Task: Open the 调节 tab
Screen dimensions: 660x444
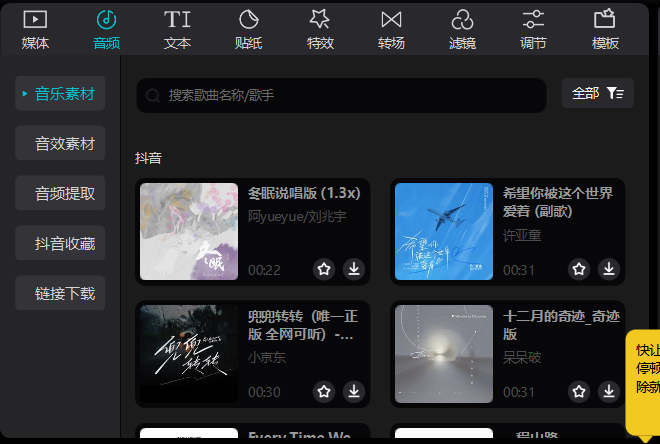Action: 533,29
